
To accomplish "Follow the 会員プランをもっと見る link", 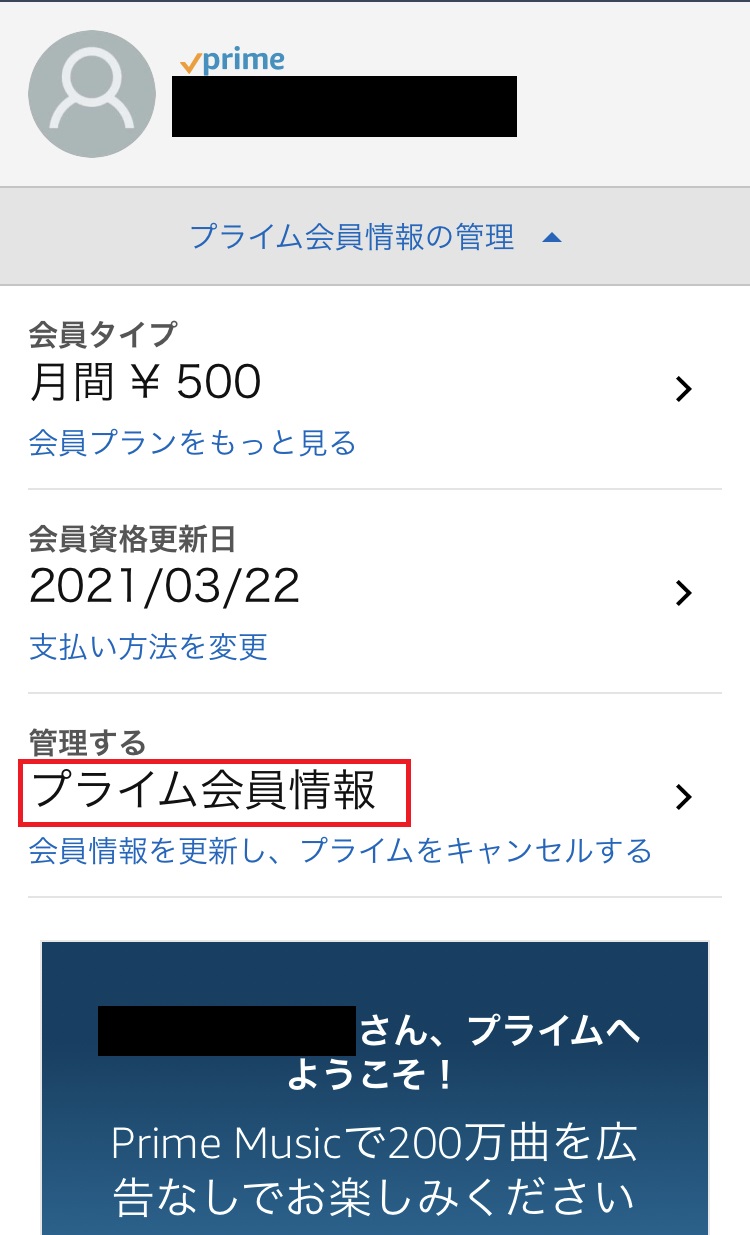I will click(193, 443).
